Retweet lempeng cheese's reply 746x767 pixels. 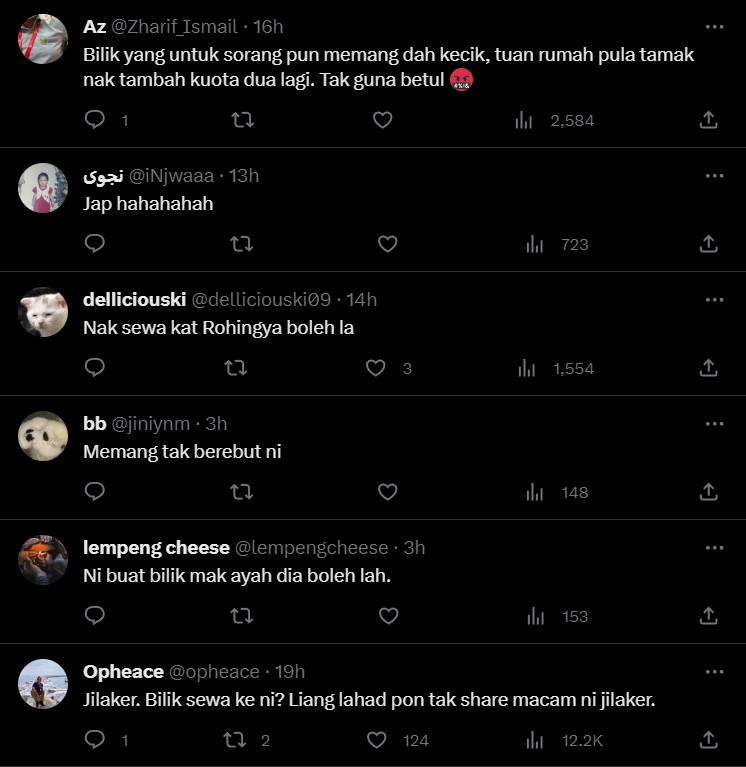[x=242, y=616]
